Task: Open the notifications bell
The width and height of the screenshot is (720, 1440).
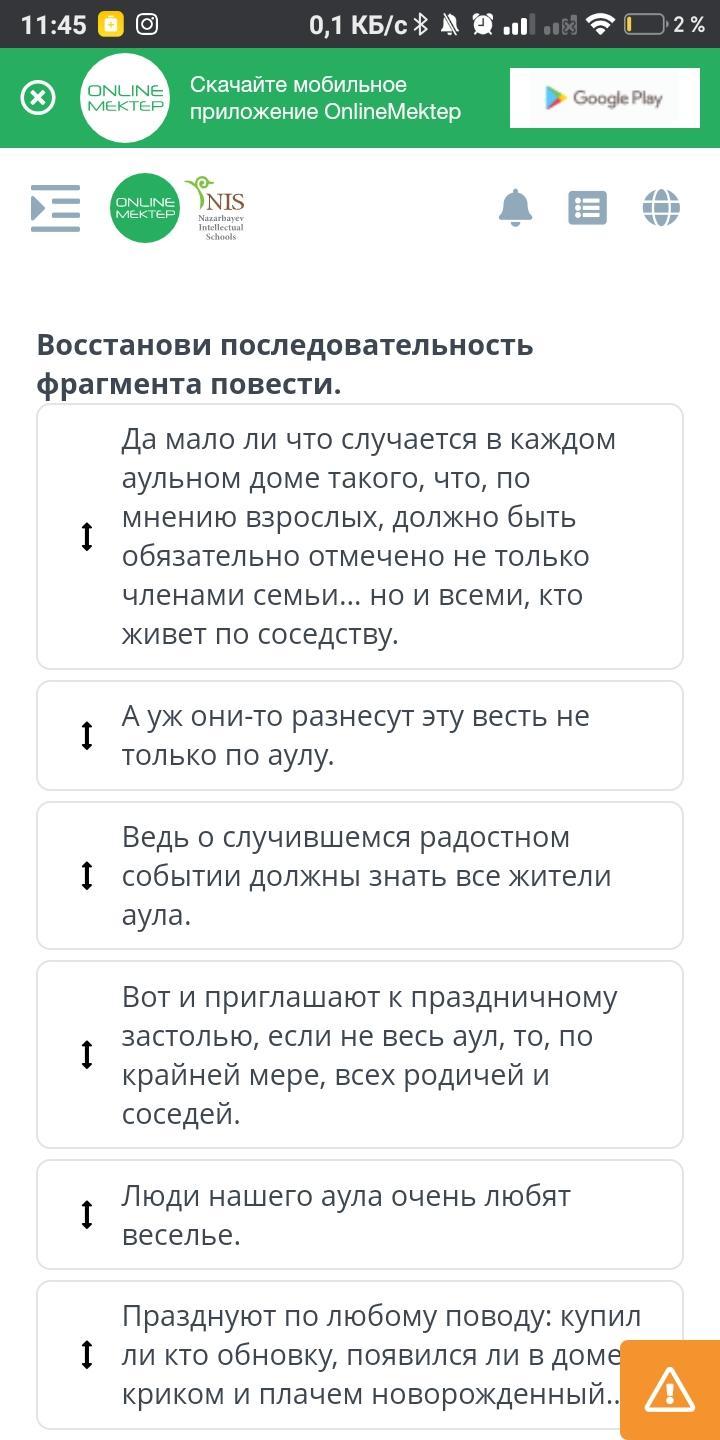Action: (x=515, y=207)
